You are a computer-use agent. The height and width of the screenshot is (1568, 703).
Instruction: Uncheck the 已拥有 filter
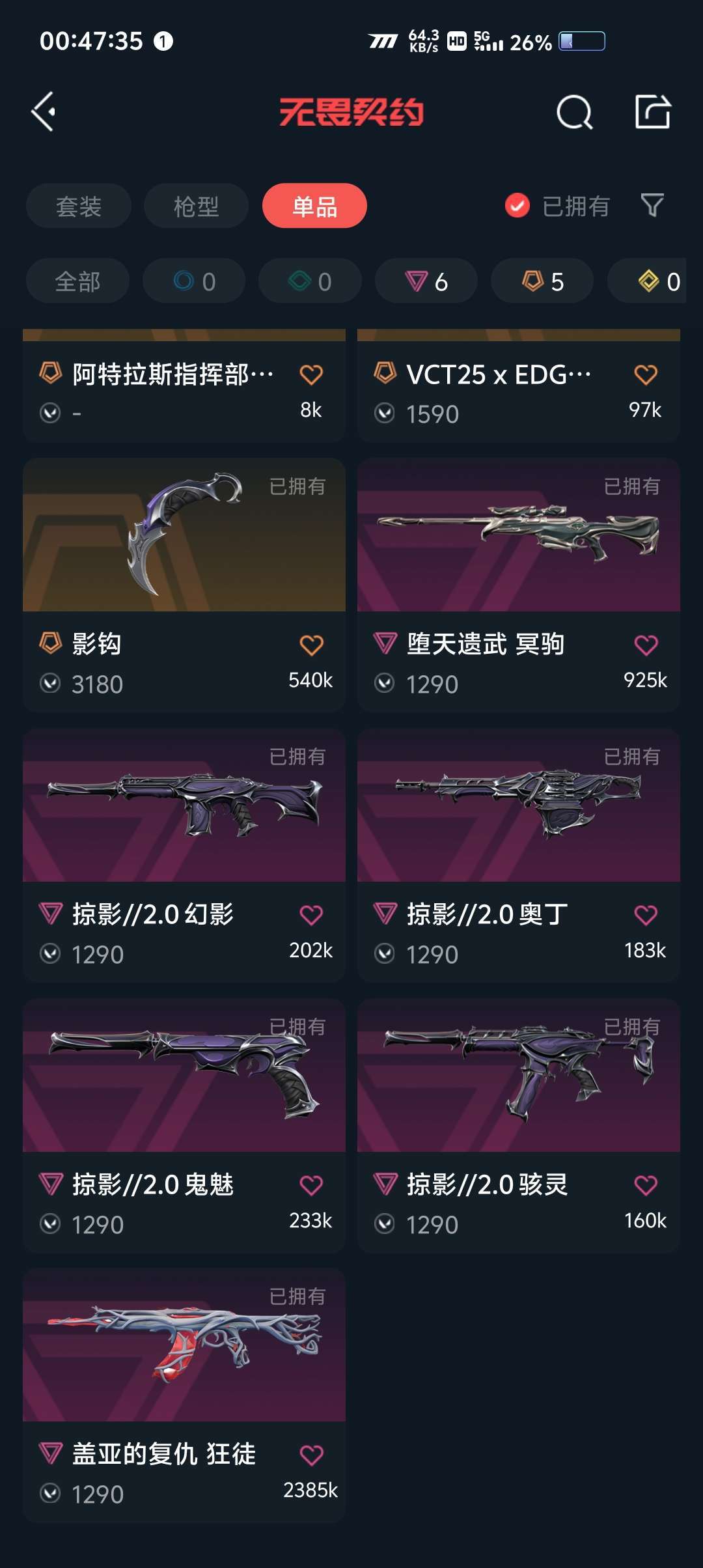pyautogui.click(x=517, y=206)
